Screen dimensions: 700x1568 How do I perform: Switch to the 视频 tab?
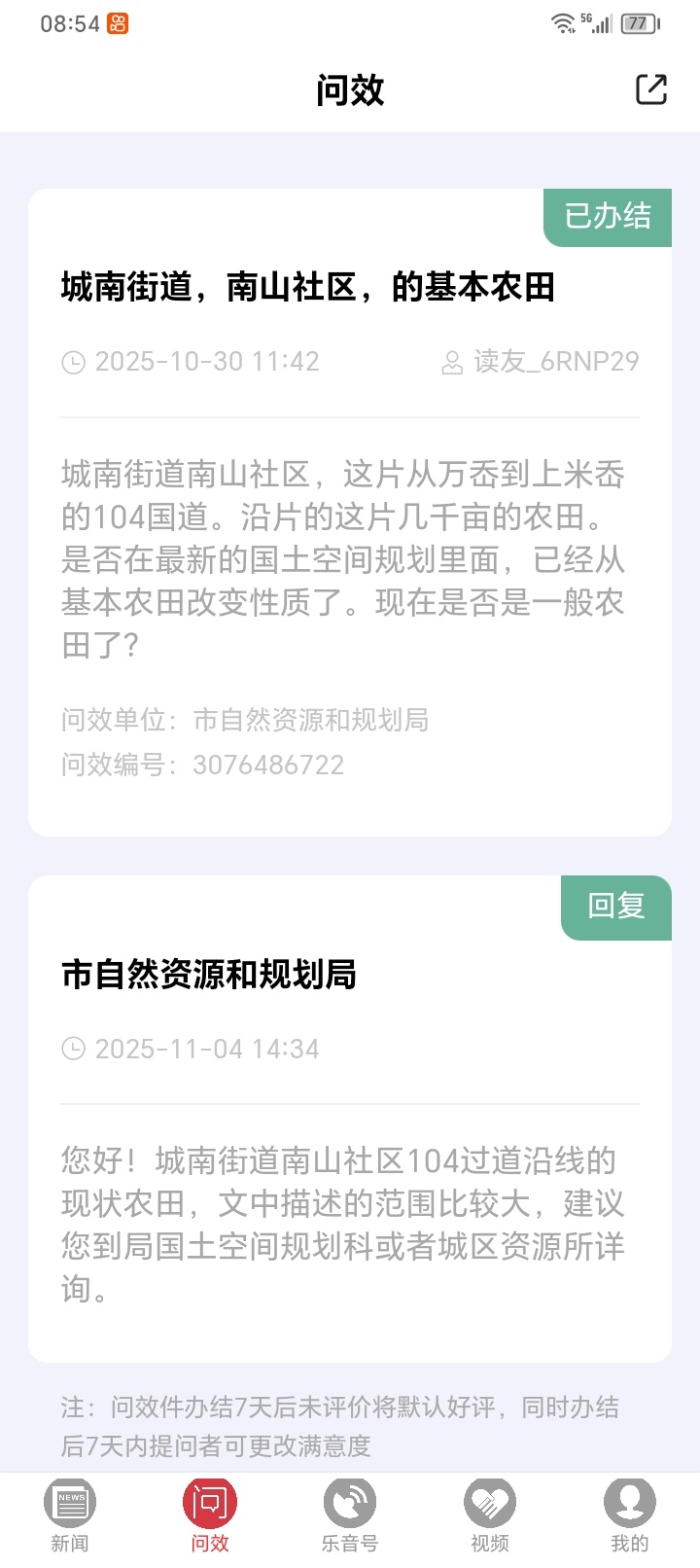click(490, 1515)
